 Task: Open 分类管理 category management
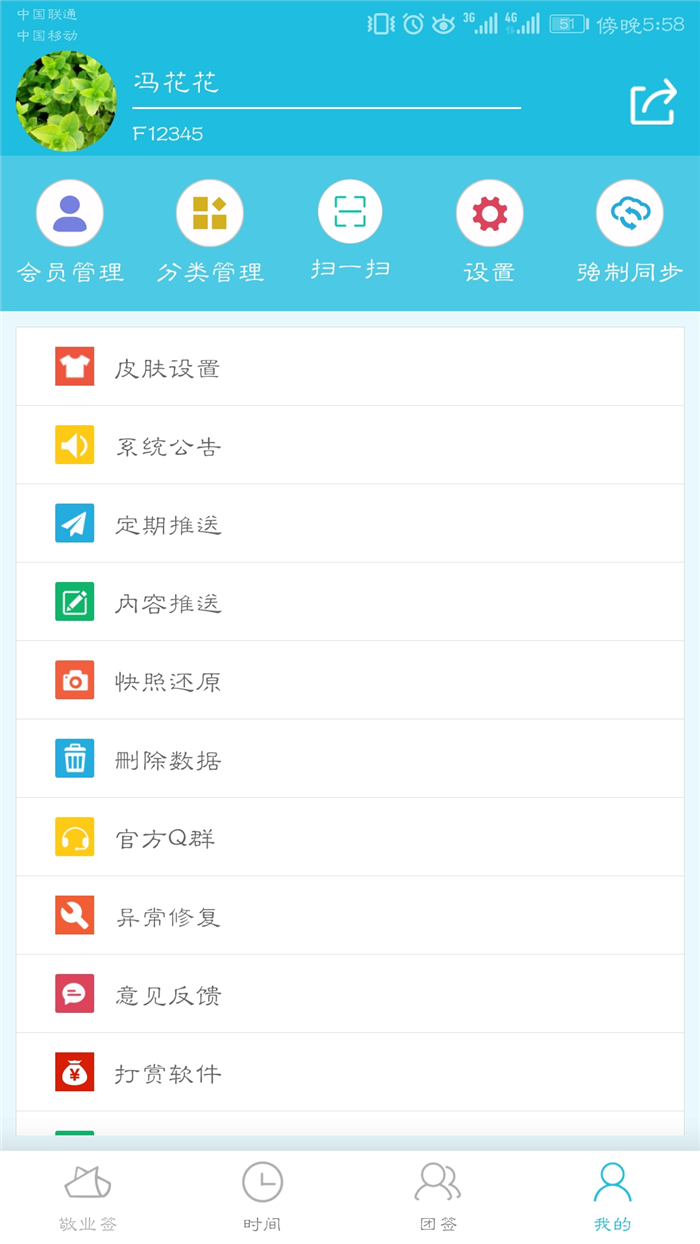210,232
